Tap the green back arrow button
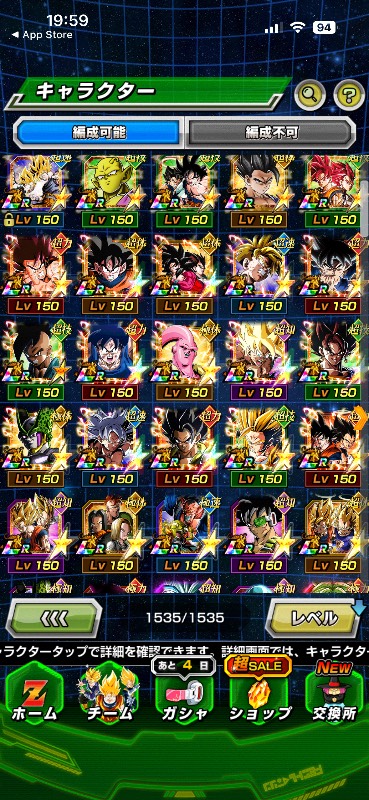The width and height of the screenshot is (369, 800). pos(53,618)
